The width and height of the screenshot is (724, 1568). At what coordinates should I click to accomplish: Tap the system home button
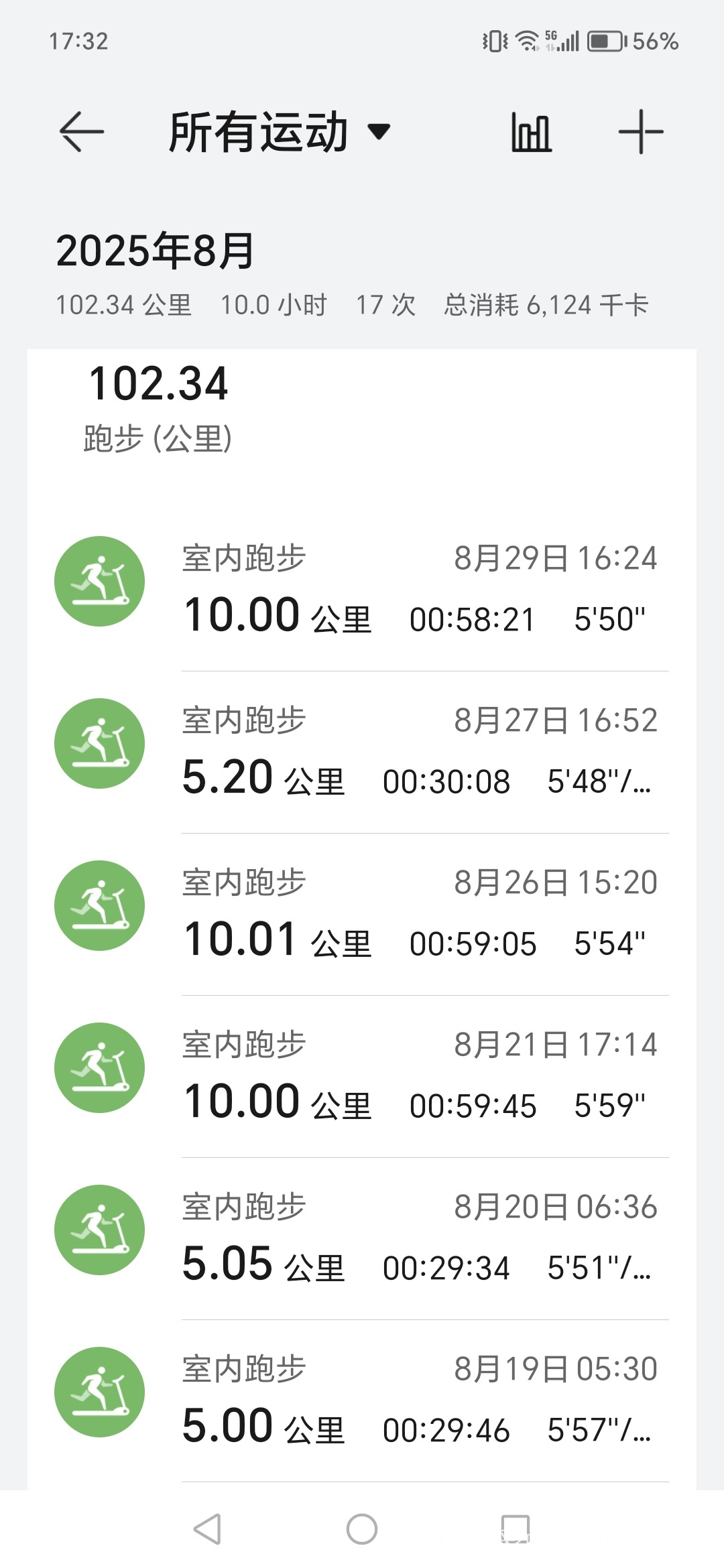click(x=362, y=1529)
